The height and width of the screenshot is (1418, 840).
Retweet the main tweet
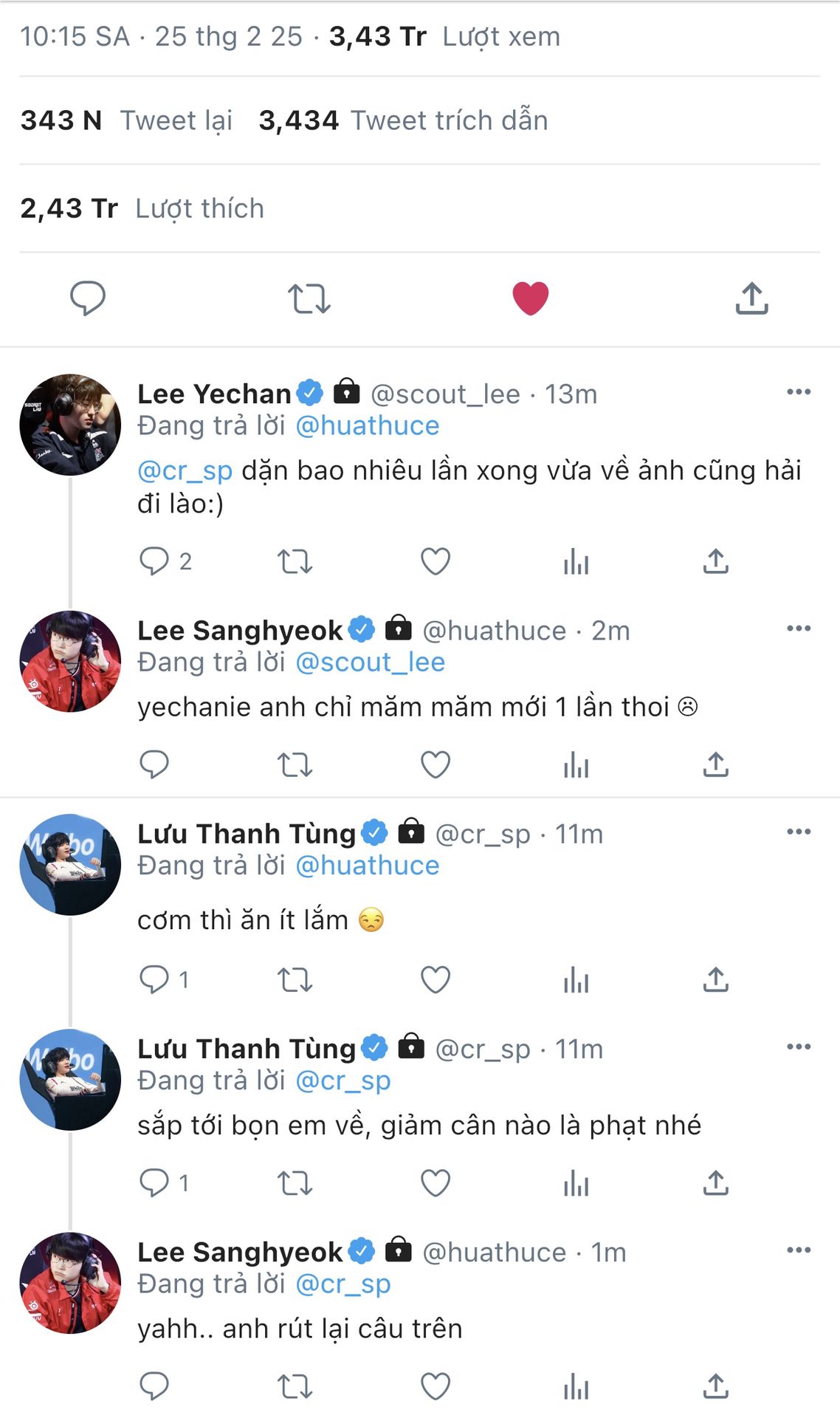coord(309,298)
